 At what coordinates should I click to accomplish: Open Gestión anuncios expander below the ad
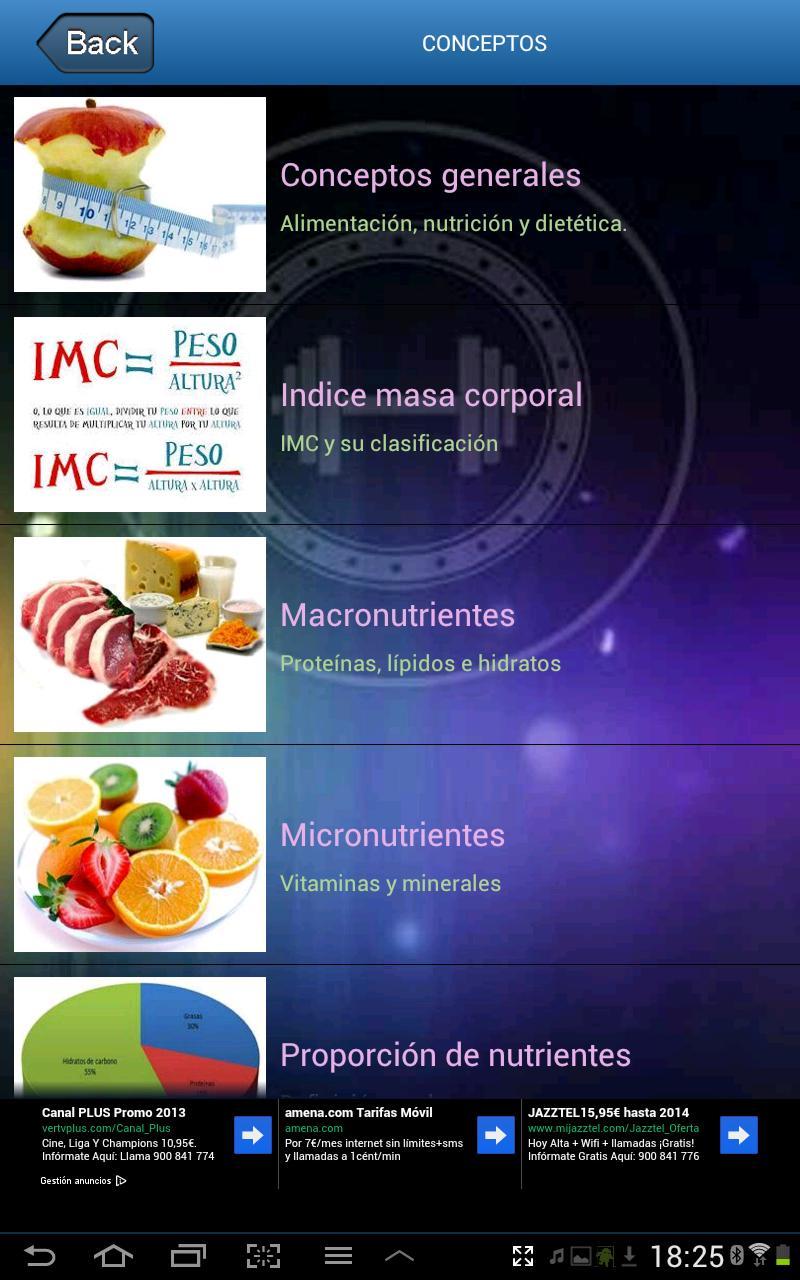(x=78, y=1180)
